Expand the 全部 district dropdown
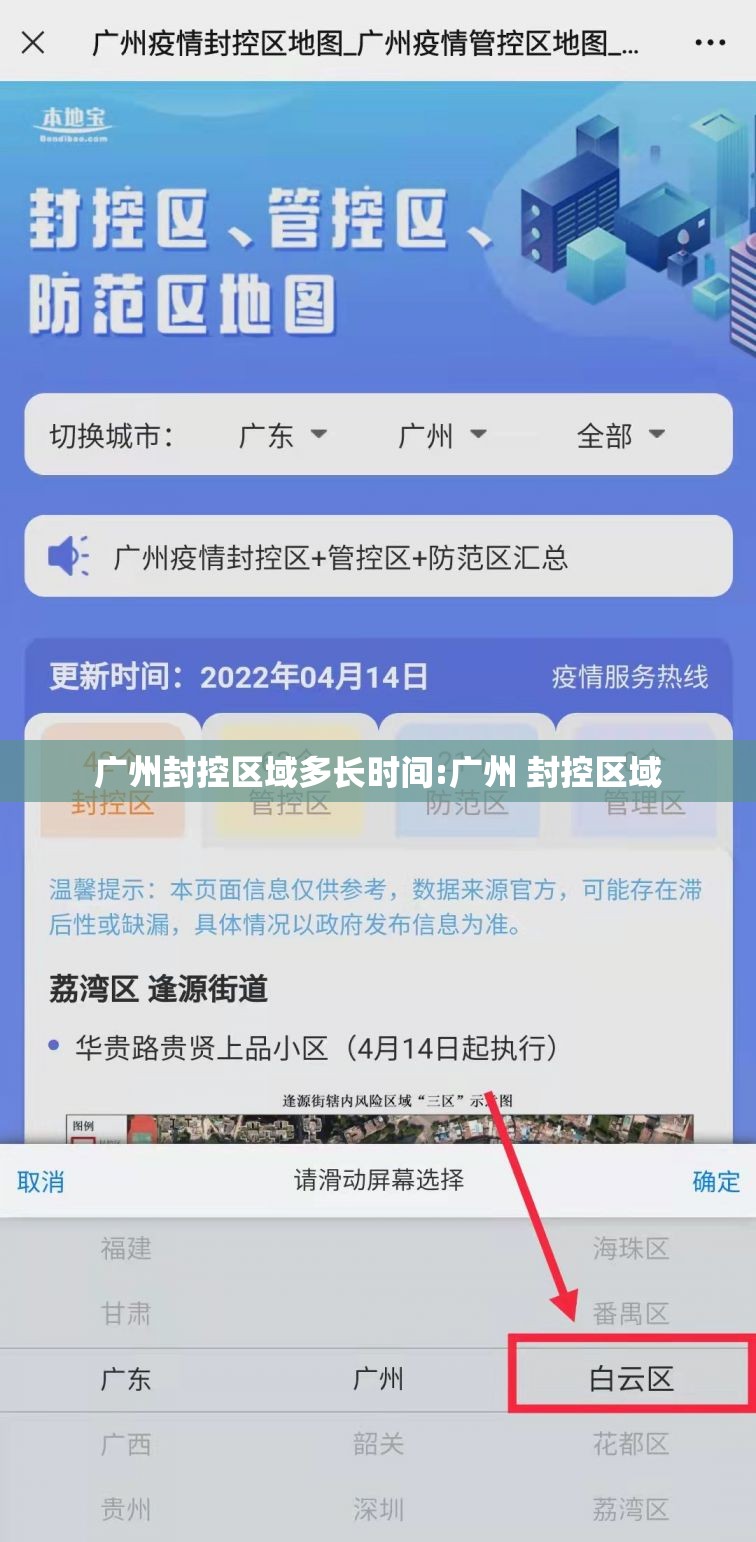The width and height of the screenshot is (756, 1542). [621, 435]
